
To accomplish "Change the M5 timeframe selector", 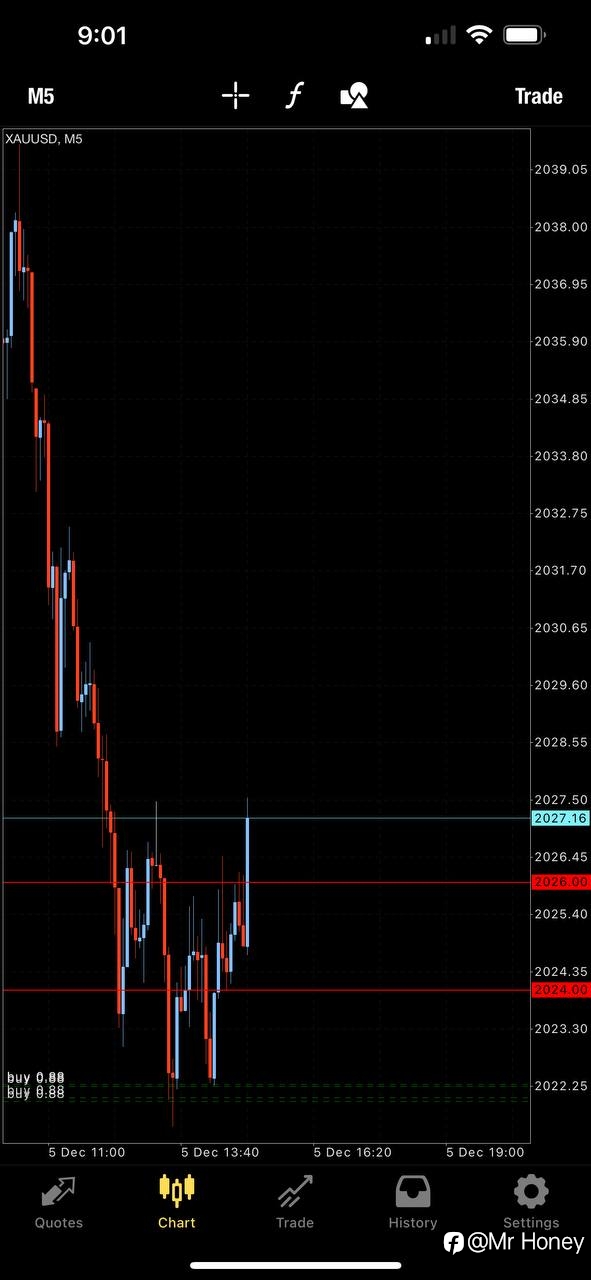I will click(41, 96).
